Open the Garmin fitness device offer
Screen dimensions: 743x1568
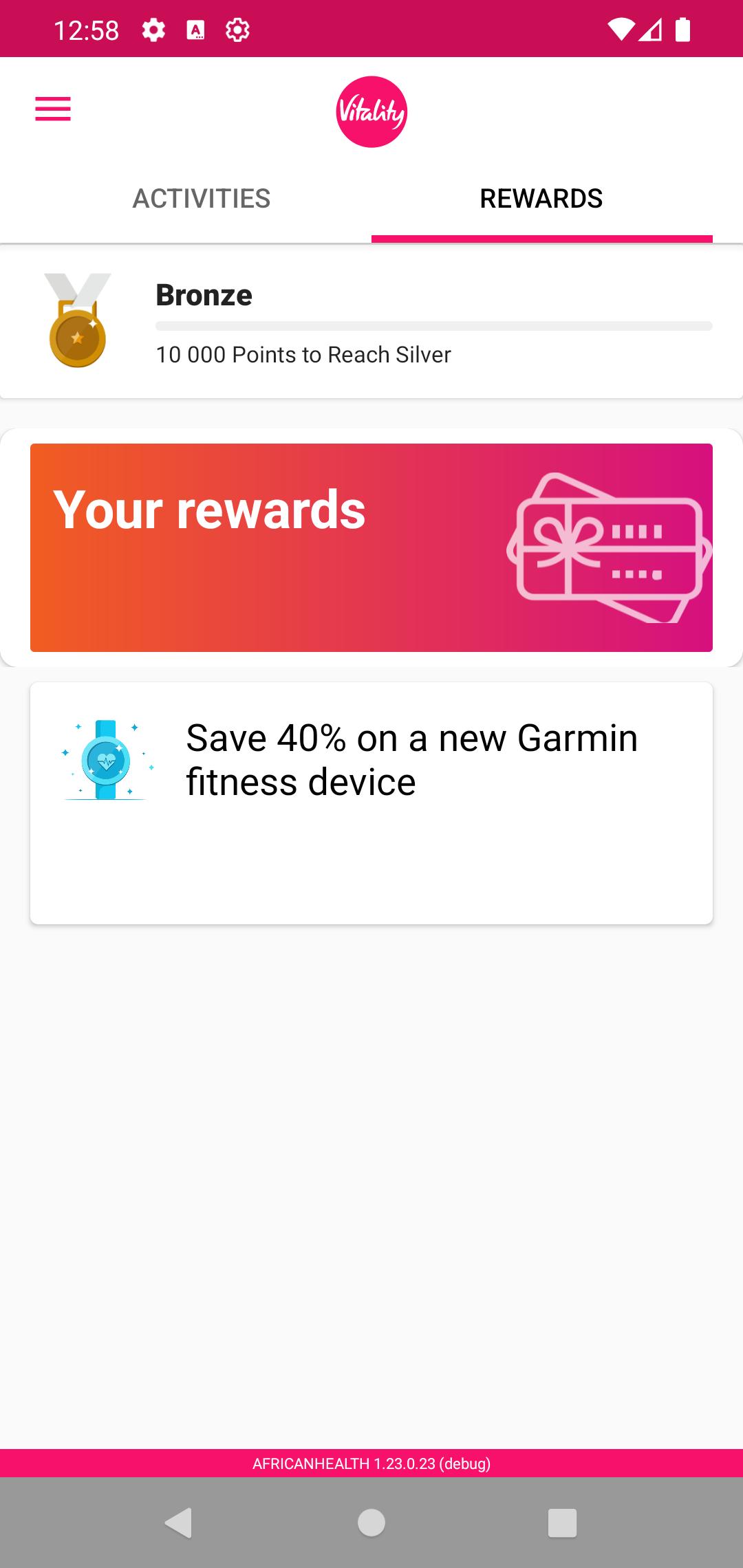pyautogui.click(x=371, y=803)
